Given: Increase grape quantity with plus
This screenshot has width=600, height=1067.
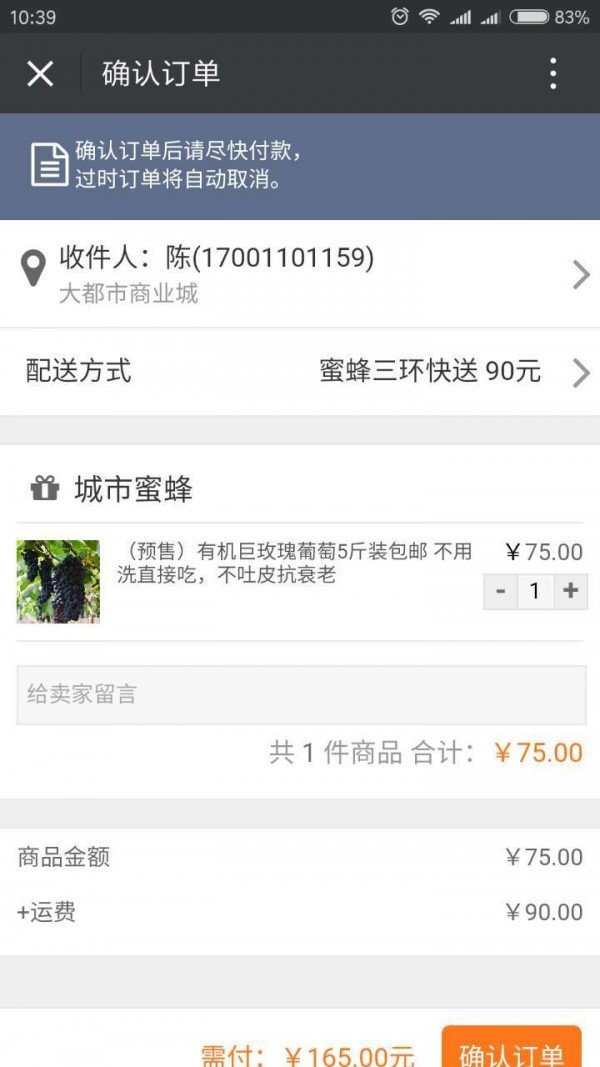Looking at the screenshot, I should click(570, 591).
